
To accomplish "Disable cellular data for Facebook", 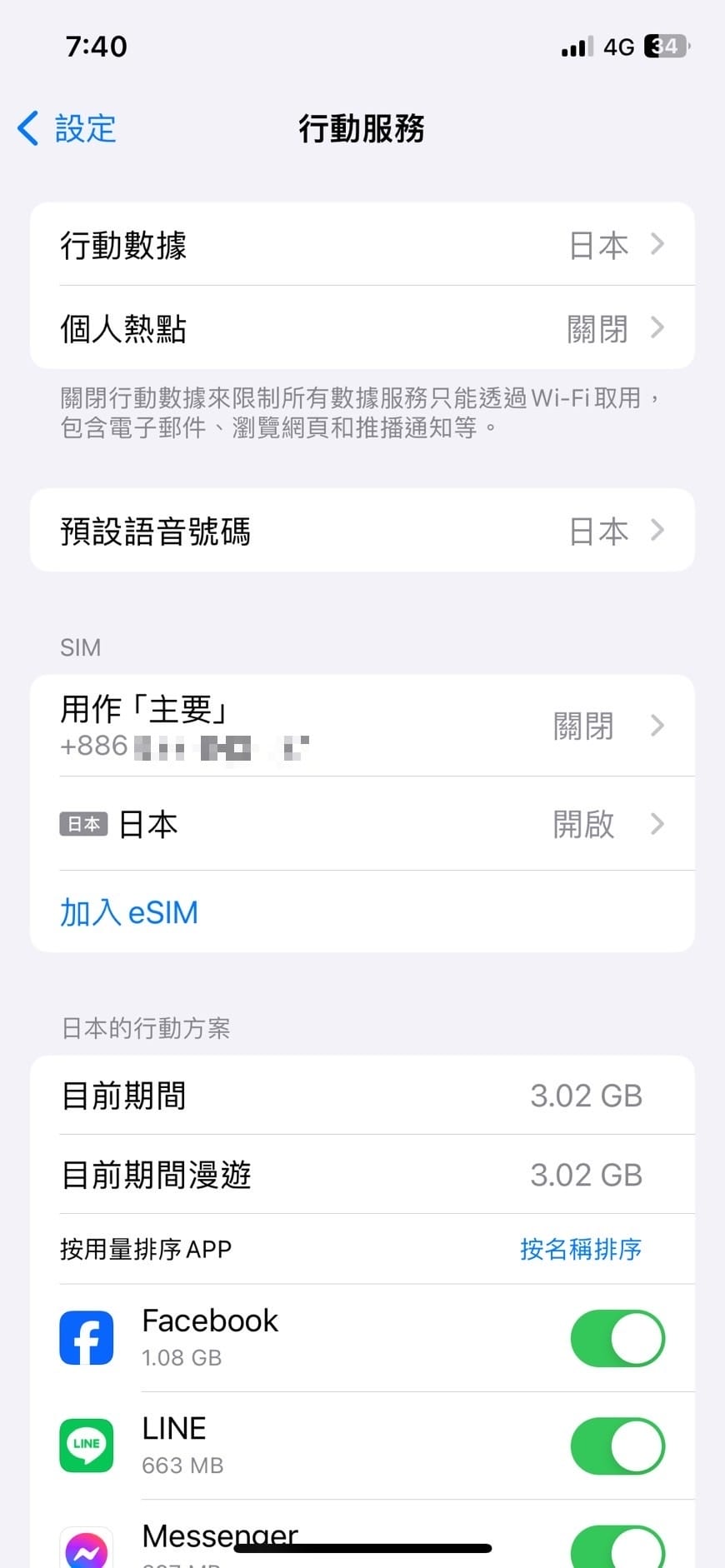I will tap(617, 1338).
